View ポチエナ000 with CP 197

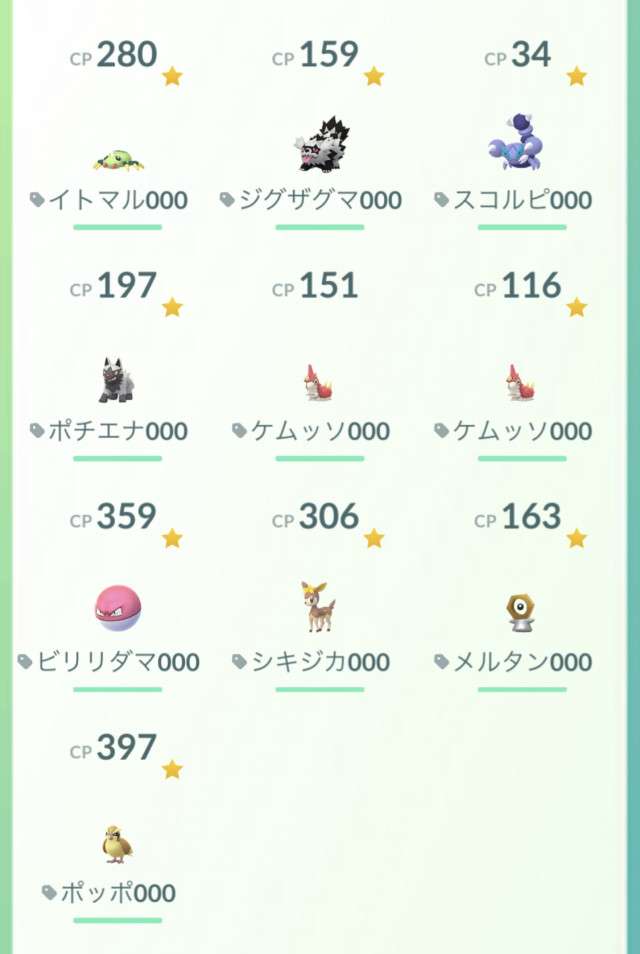pos(118,380)
